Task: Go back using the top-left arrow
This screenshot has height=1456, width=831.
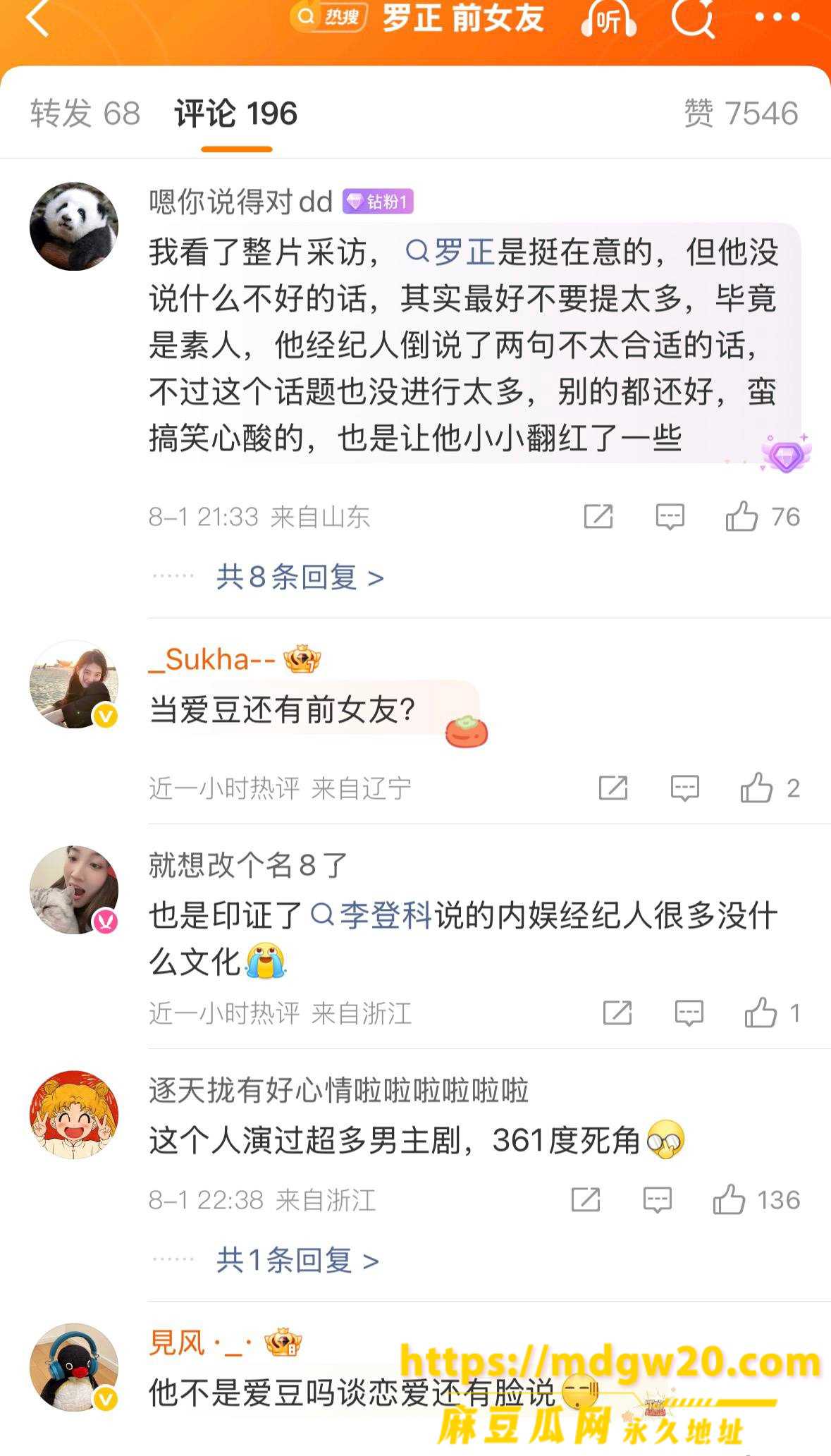Action: point(37,18)
